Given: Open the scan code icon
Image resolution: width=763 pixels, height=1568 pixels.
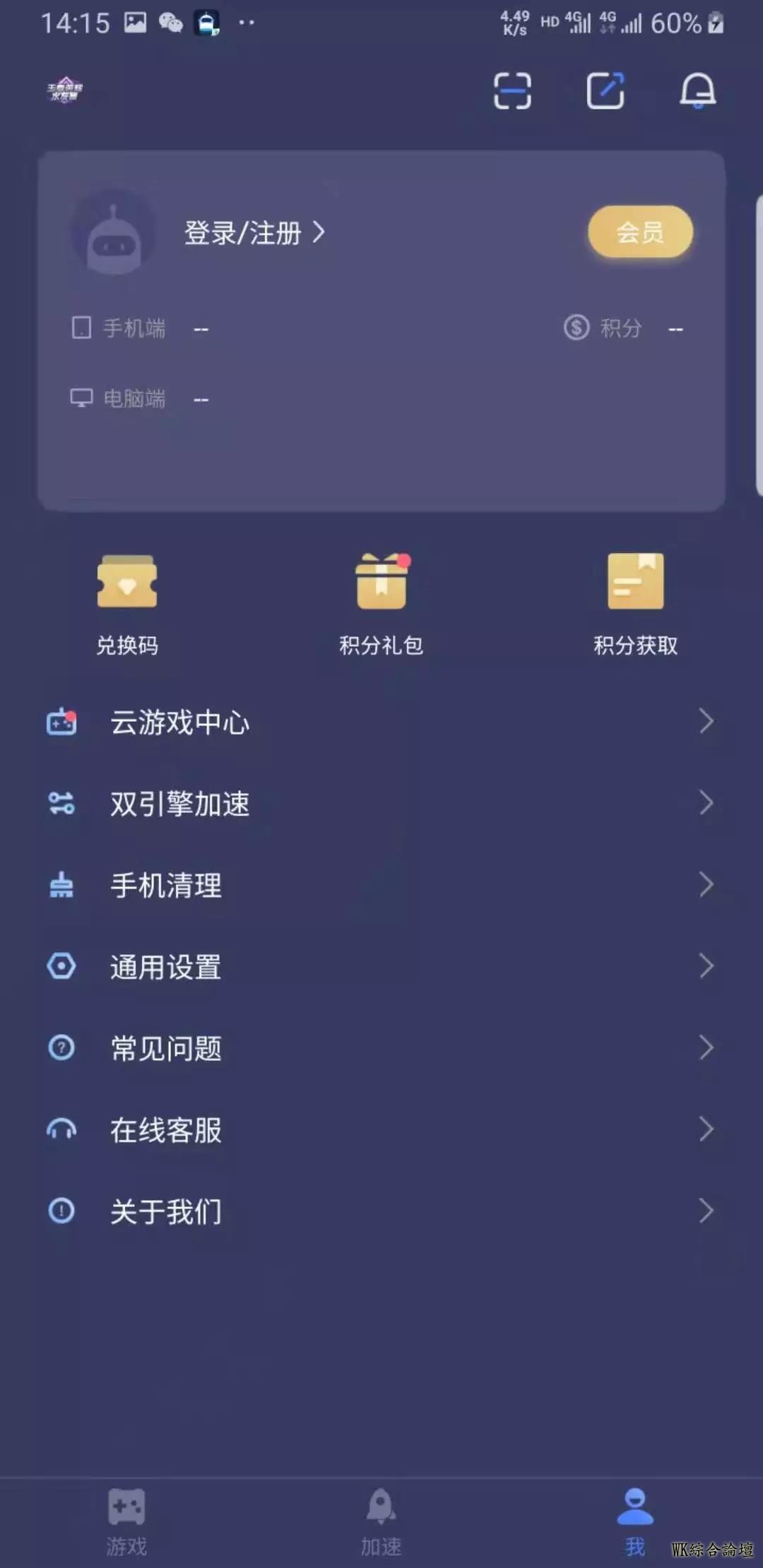Looking at the screenshot, I should [x=512, y=91].
